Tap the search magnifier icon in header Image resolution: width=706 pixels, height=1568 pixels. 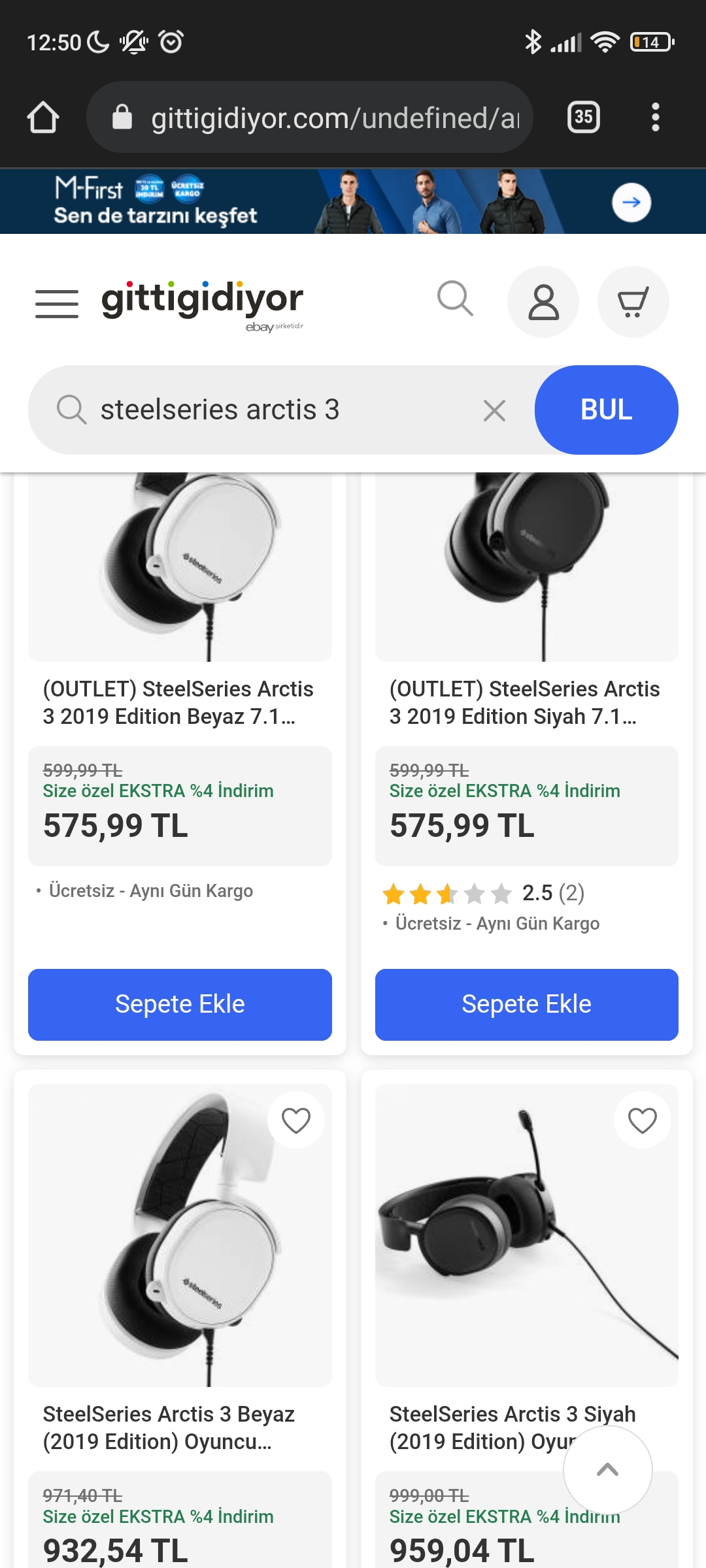coord(455,299)
